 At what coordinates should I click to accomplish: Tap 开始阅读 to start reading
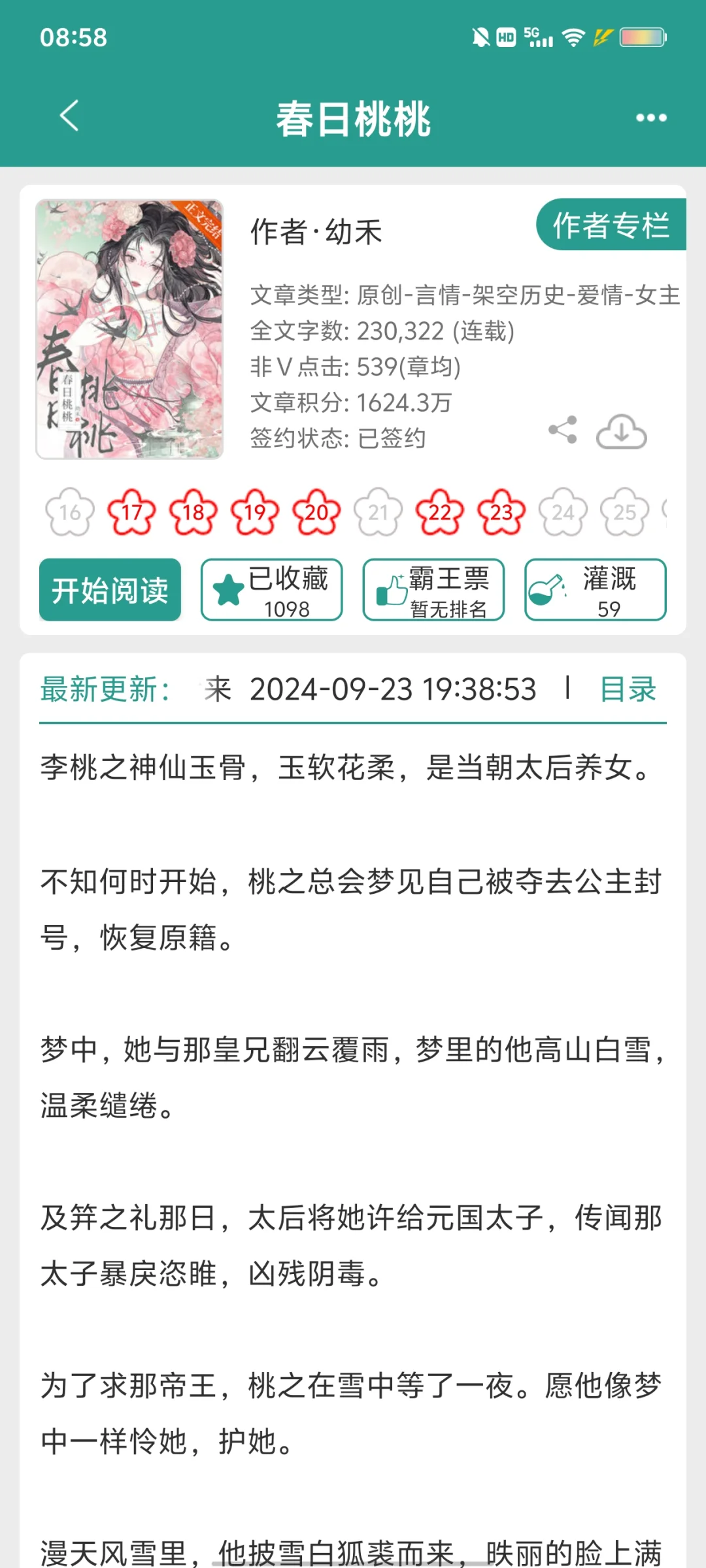click(109, 590)
